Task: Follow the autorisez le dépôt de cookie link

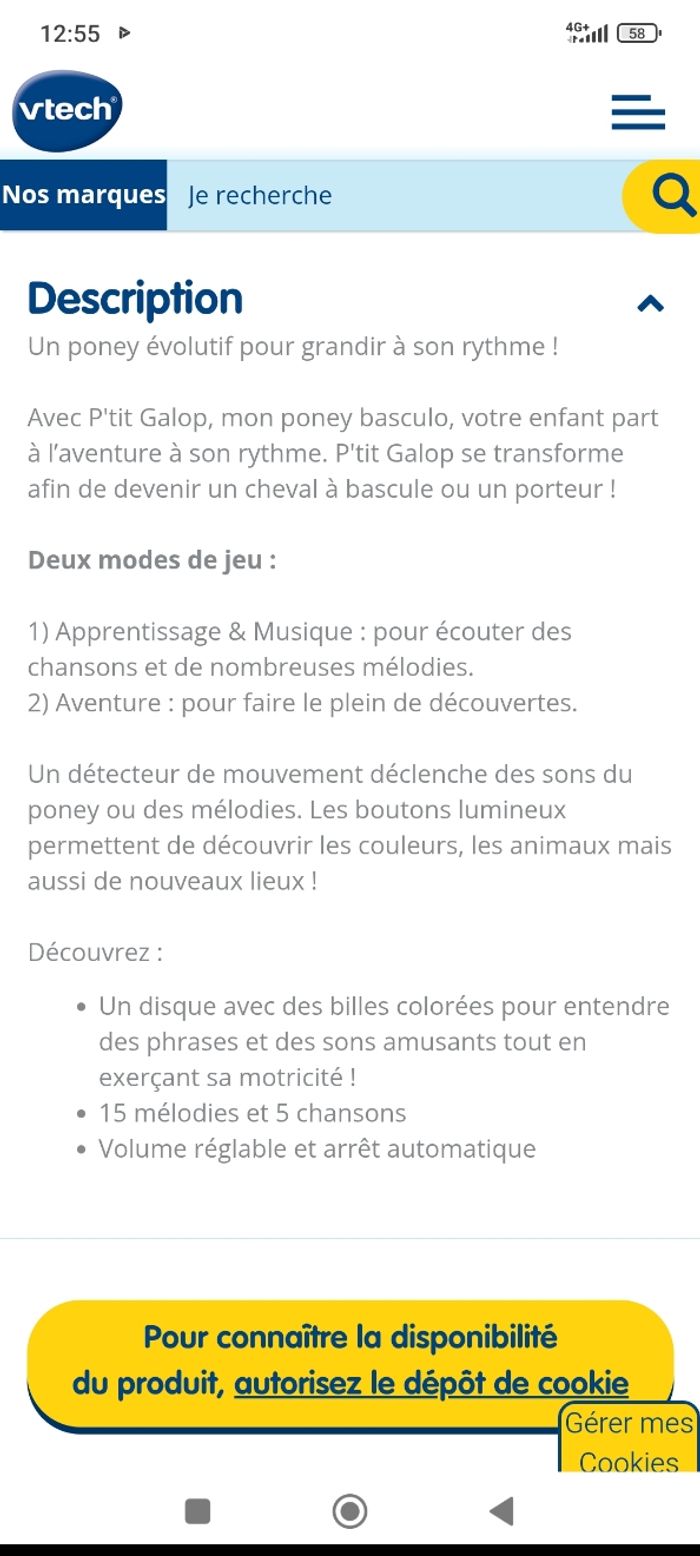Action: [x=431, y=1384]
